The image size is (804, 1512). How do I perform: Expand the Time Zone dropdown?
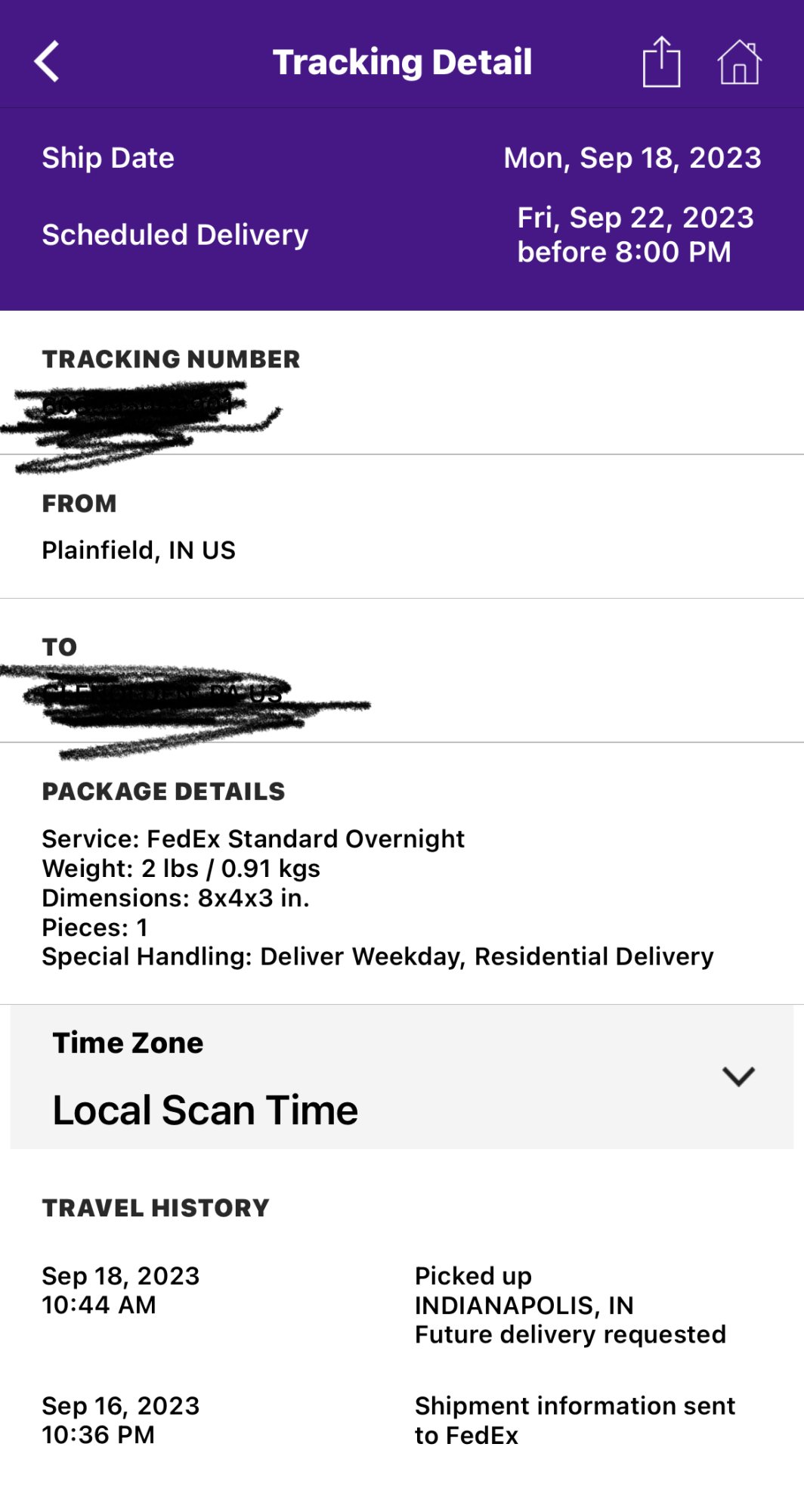click(738, 1076)
